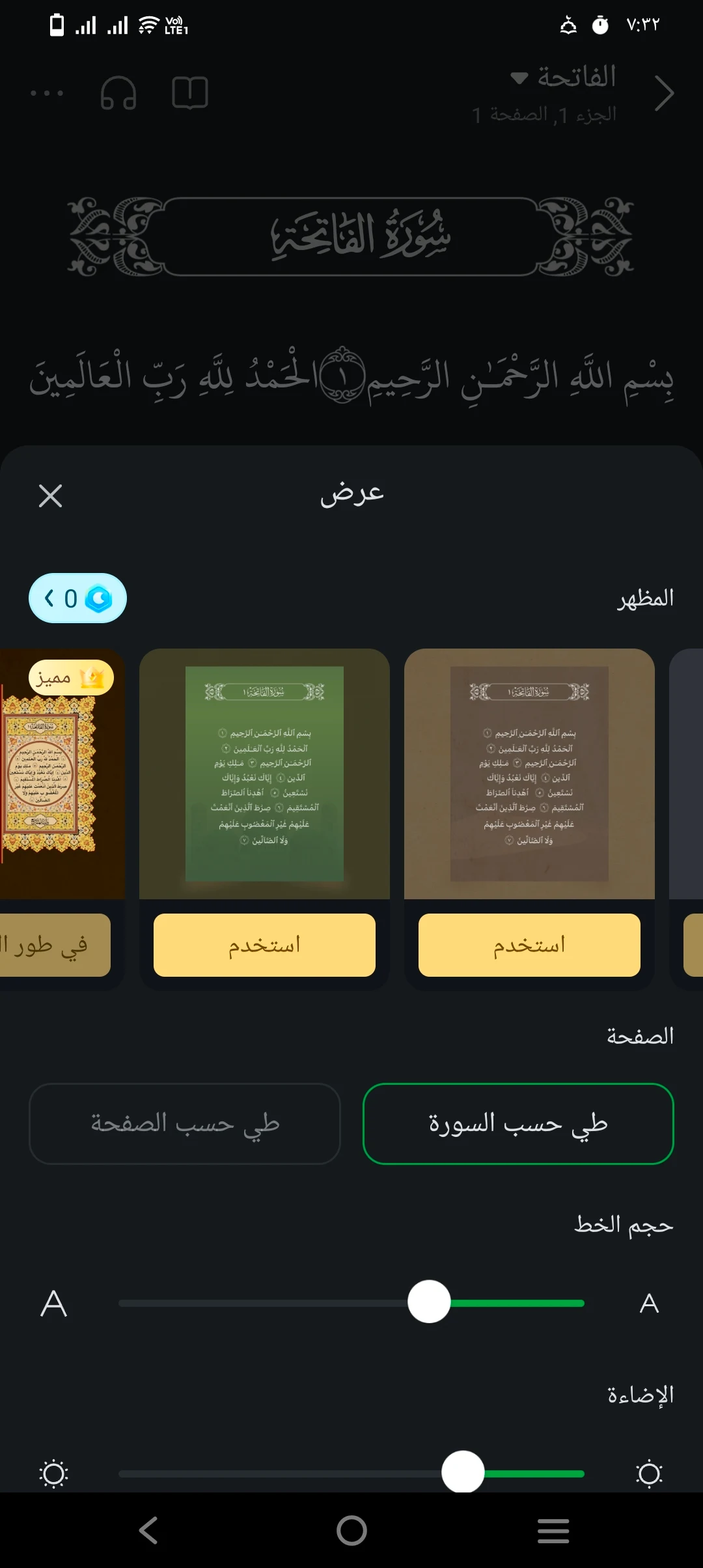Tap the system back button
Image resolution: width=703 pixels, height=1568 pixels.
(x=149, y=1530)
